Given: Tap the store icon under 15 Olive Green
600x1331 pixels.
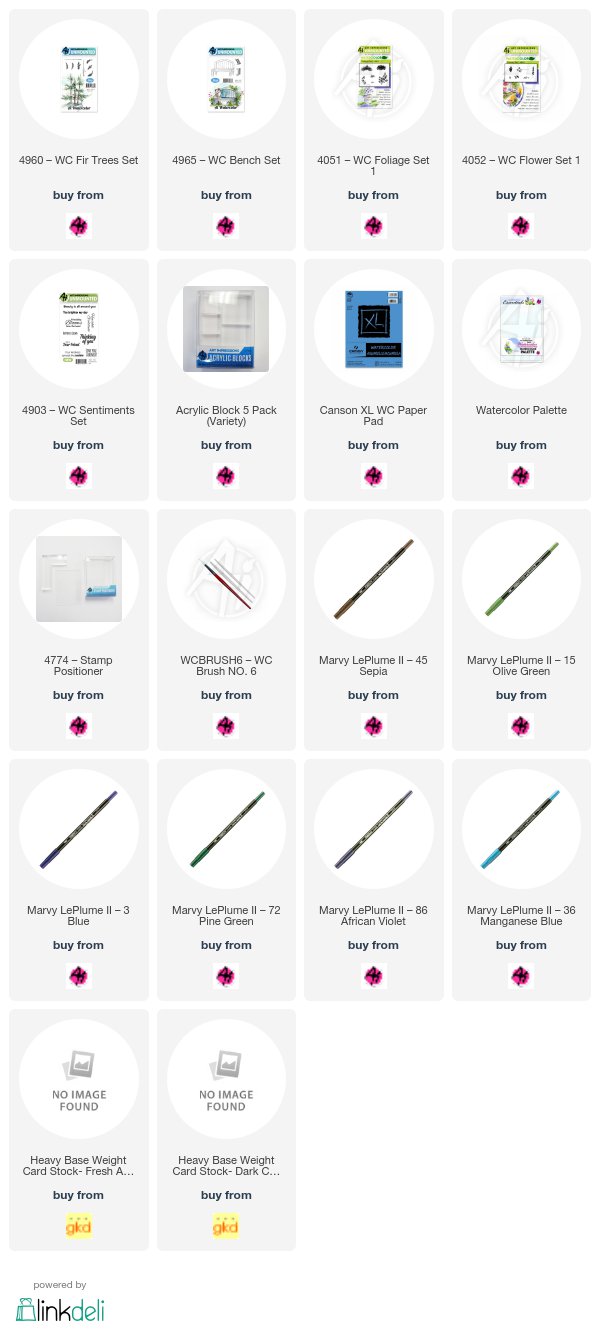Looking at the screenshot, I should point(521,725).
